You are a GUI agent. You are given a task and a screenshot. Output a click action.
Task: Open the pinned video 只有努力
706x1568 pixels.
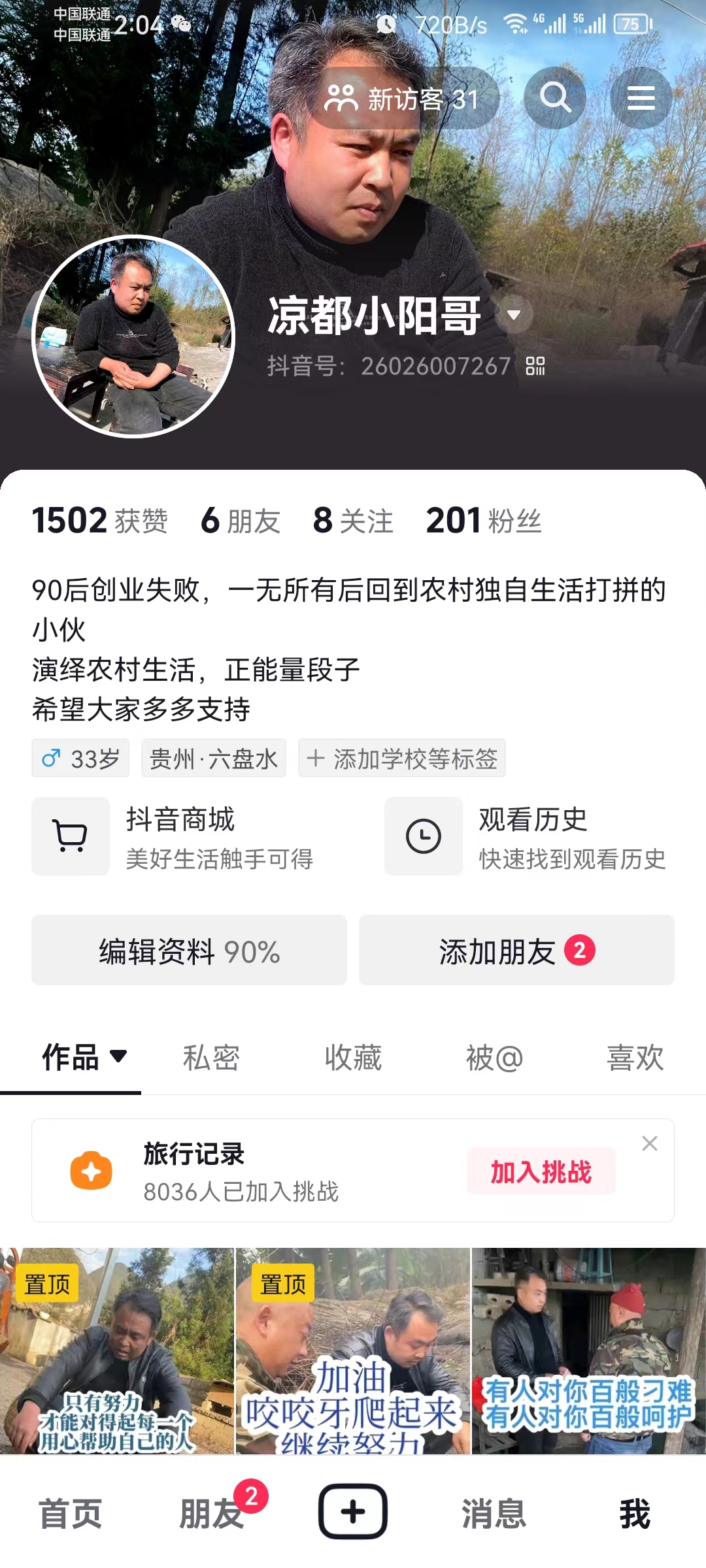[x=116, y=1352]
